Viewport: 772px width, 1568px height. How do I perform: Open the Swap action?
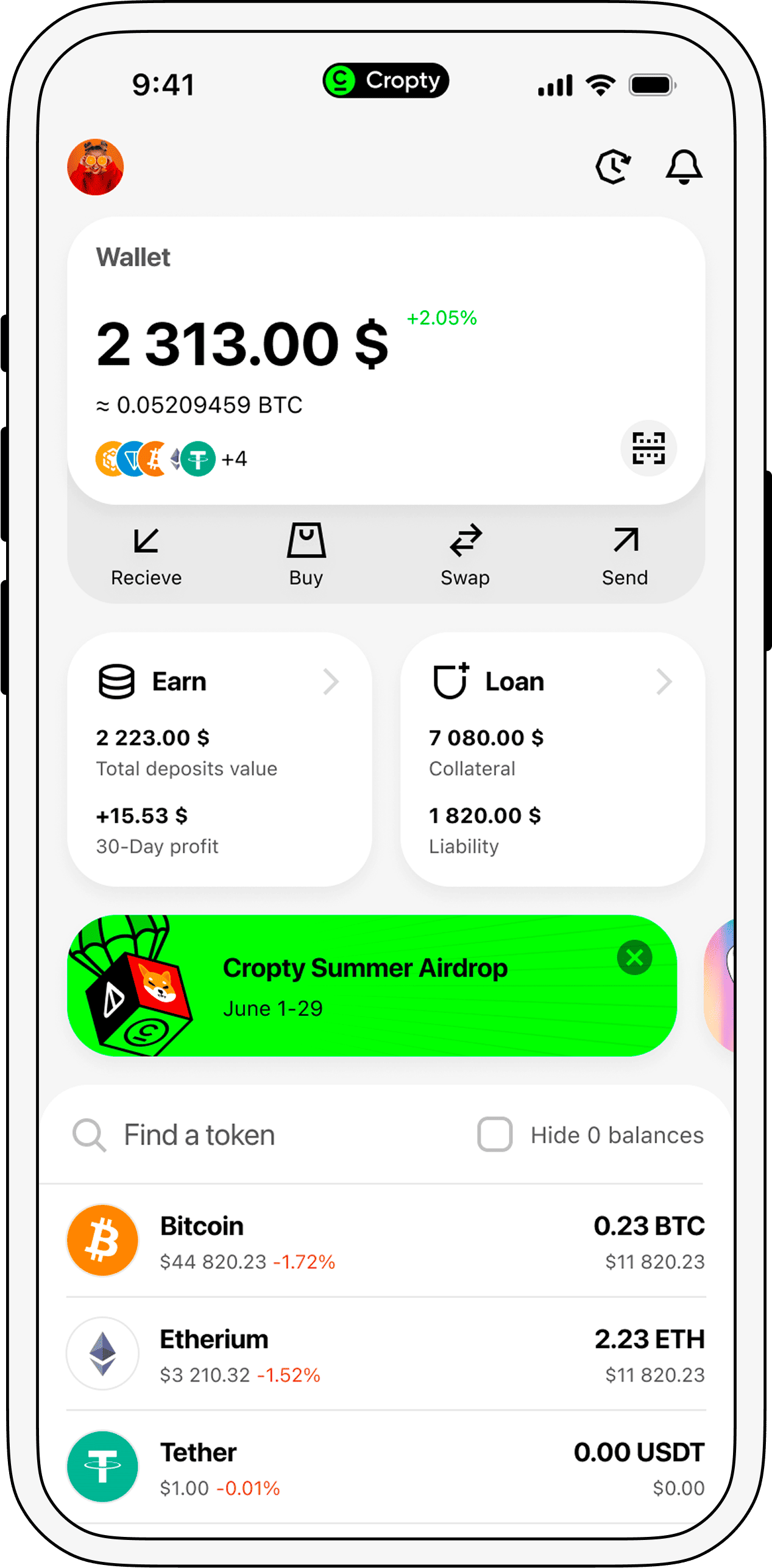click(x=466, y=556)
